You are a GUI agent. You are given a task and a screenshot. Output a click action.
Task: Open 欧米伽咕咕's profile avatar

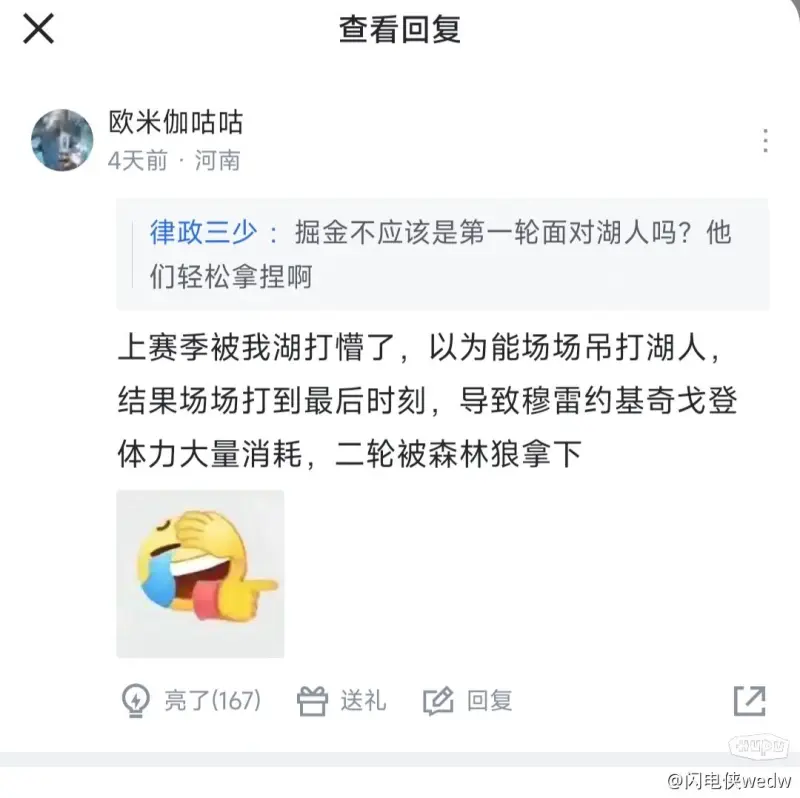tap(62, 140)
